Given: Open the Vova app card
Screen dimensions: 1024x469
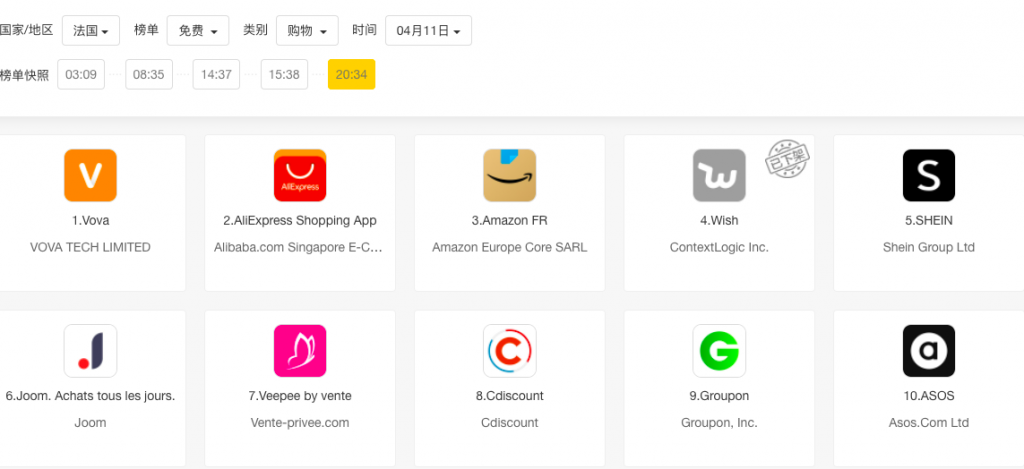Looking at the screenshot, I should point(90,211).
